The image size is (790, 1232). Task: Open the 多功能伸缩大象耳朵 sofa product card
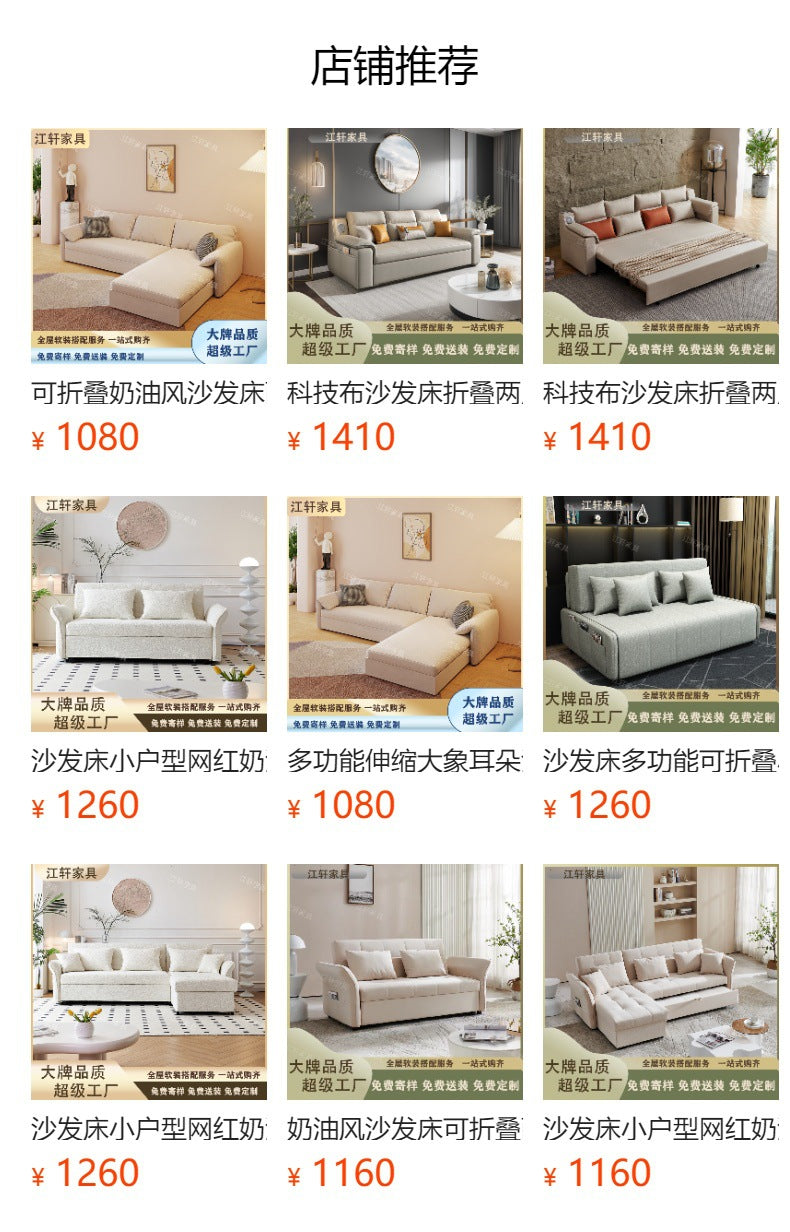(x=404, y=614)
